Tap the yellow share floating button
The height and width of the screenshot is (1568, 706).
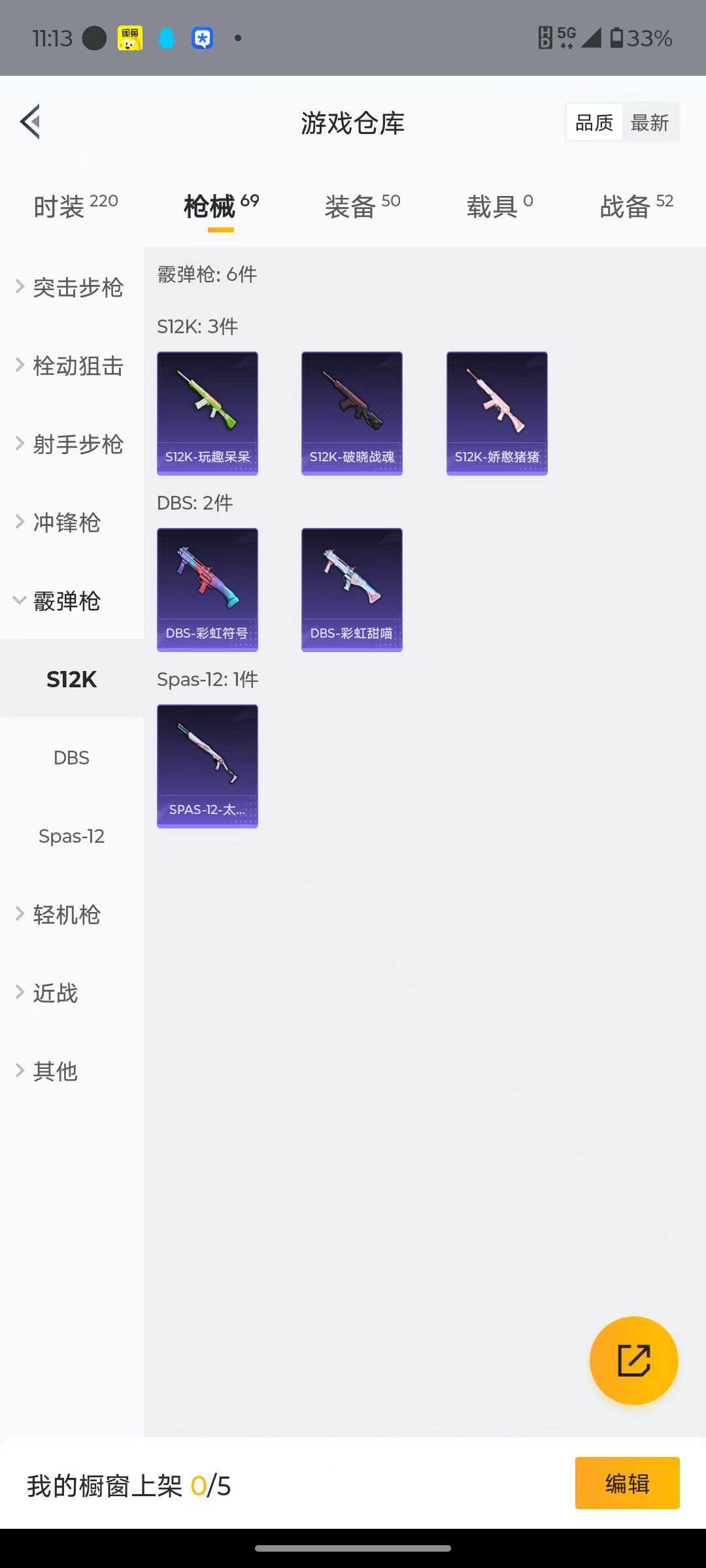point(633,1359)
